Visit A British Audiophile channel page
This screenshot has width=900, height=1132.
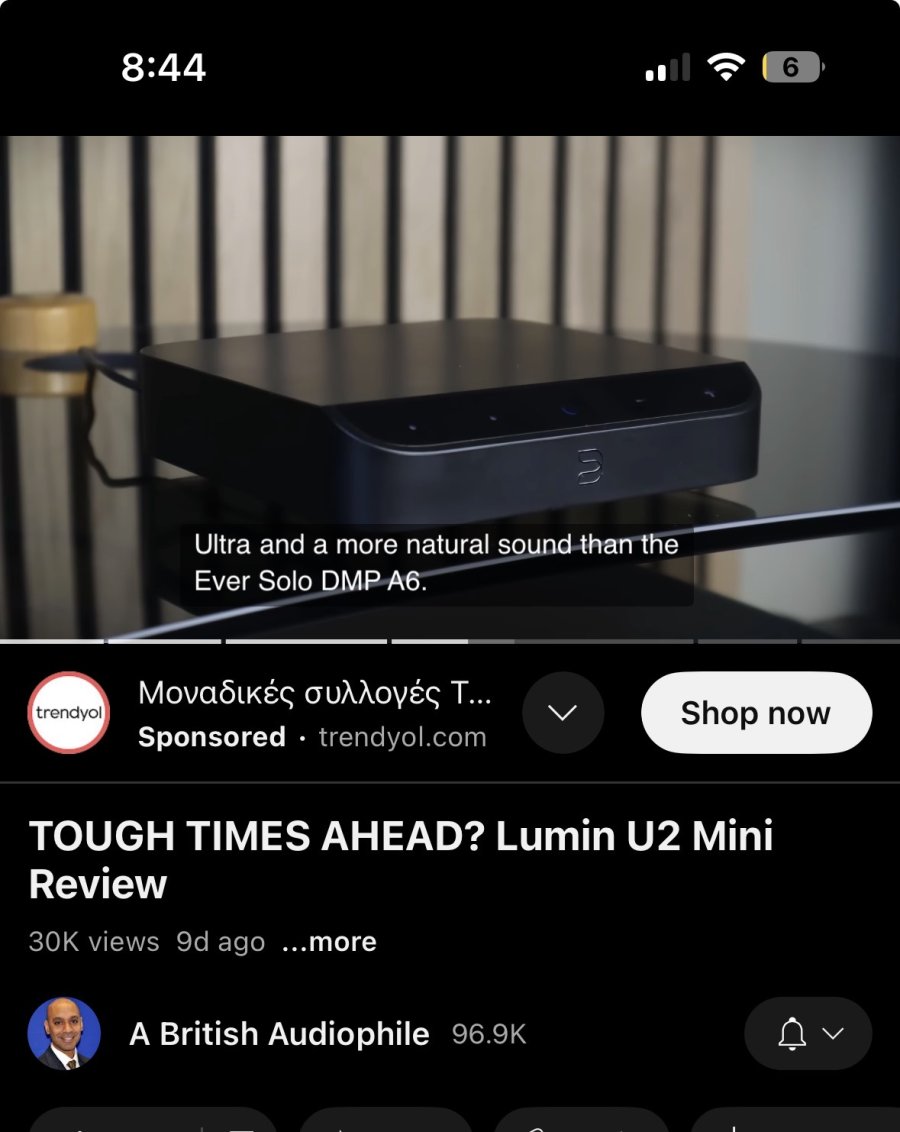click(x=279, y=1034)
